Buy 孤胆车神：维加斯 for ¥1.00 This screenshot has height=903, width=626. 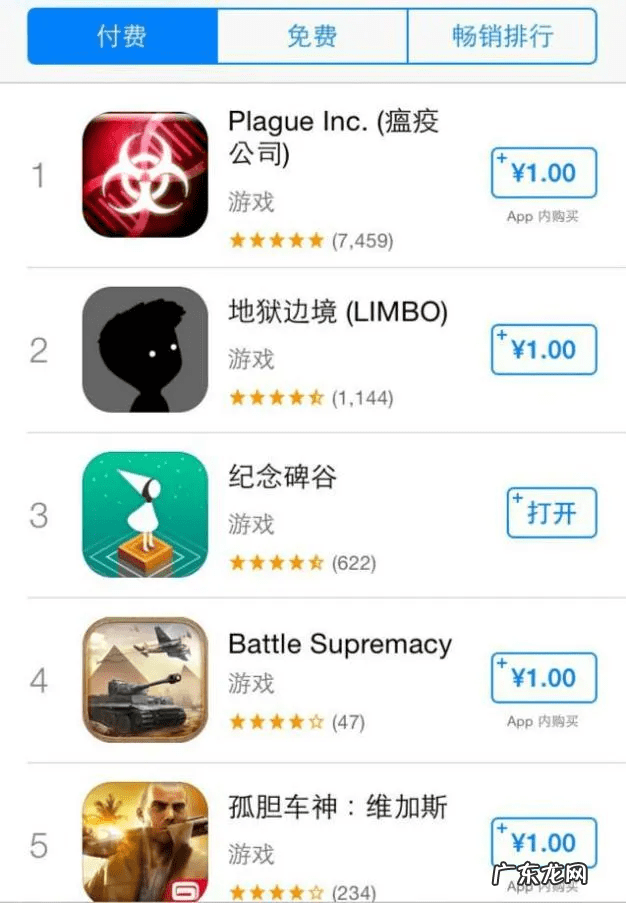pos(543,842)
